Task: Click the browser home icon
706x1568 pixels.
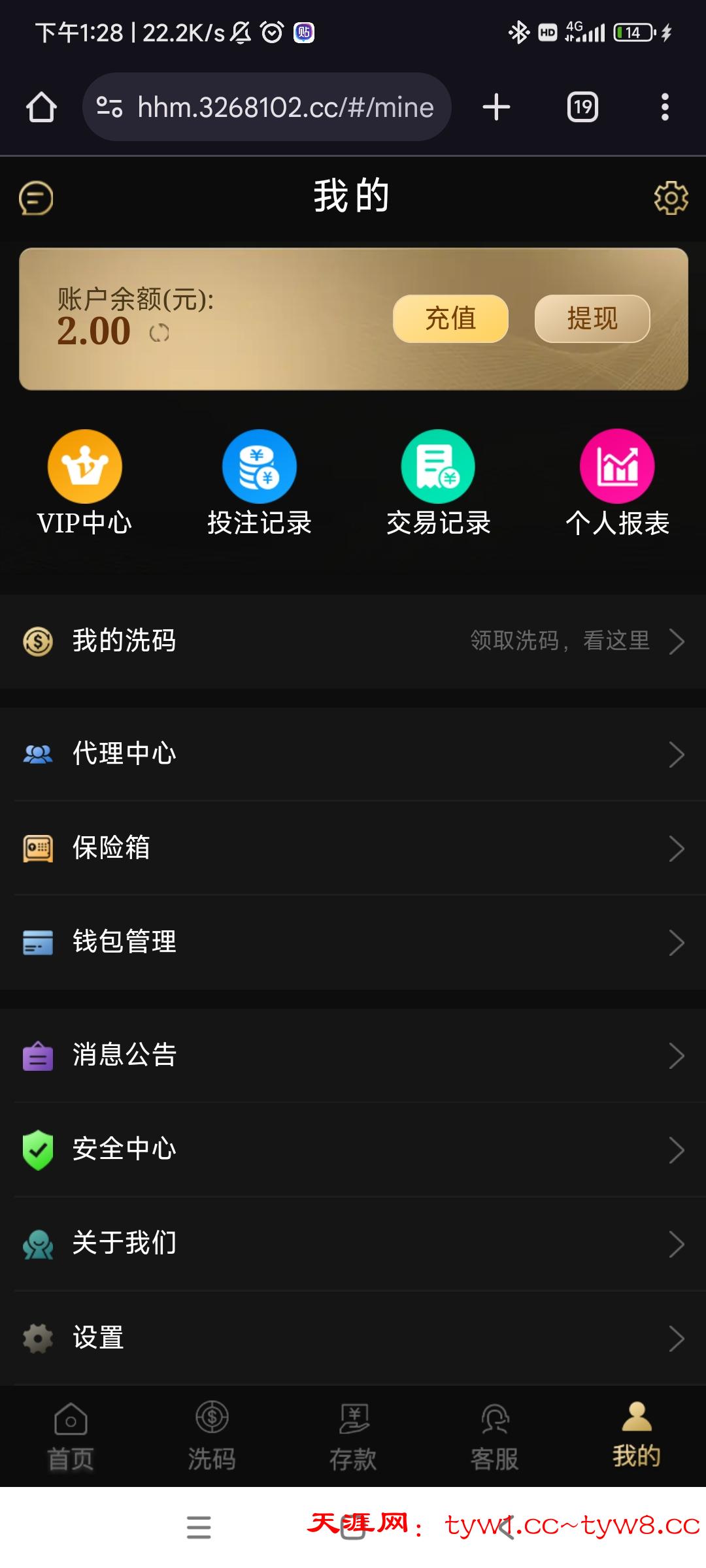Action: click(x=41, y=106)
